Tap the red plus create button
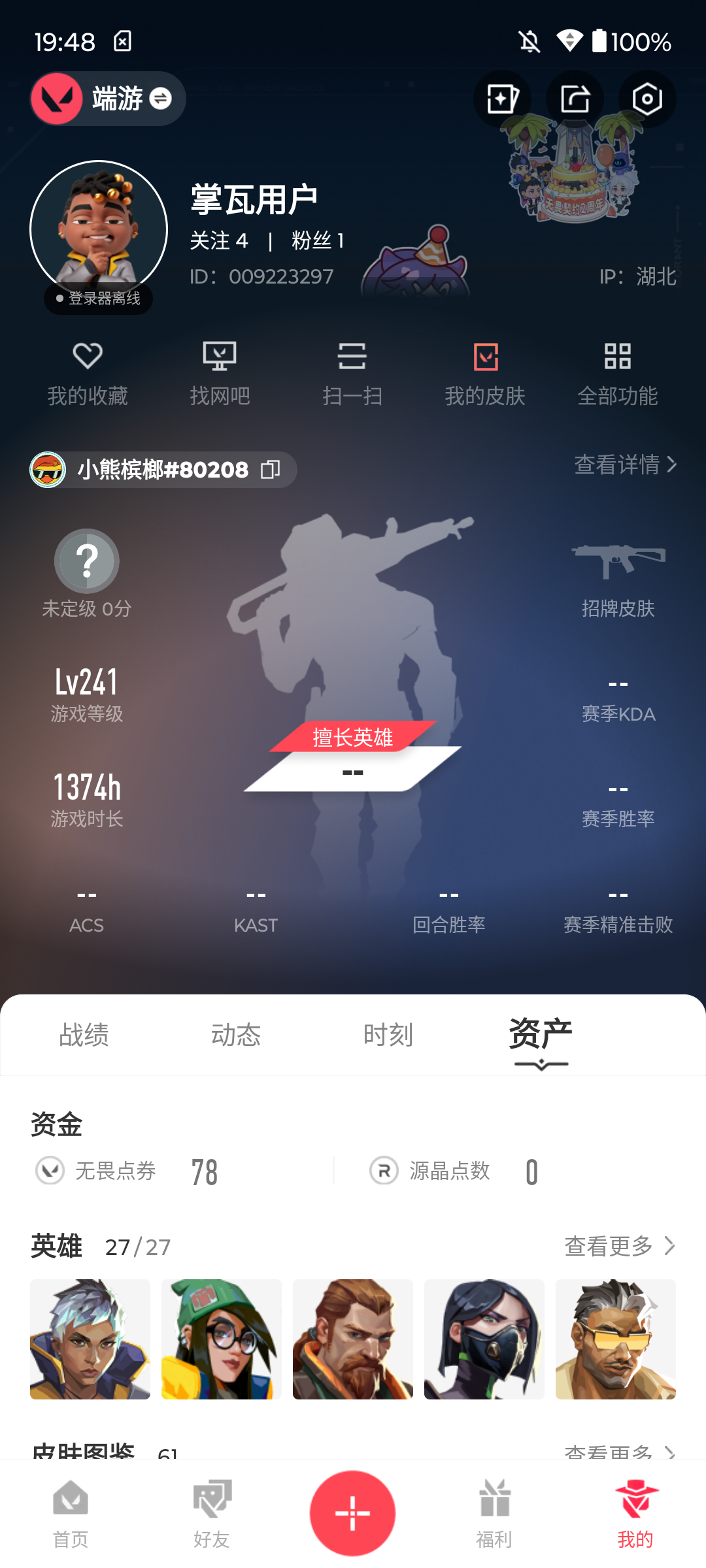 (x=352, y=1513)
